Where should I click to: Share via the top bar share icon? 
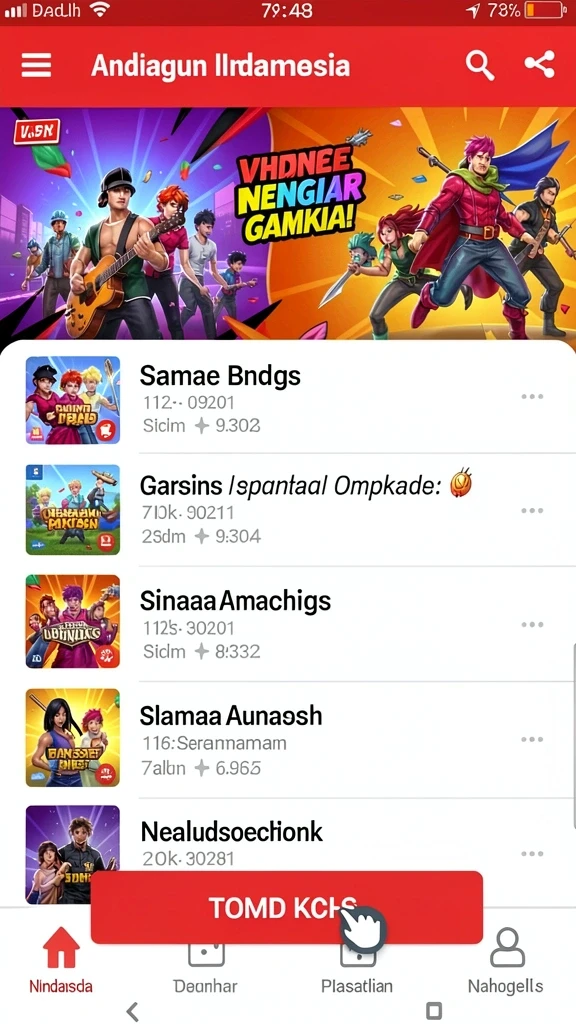point(539,65)
